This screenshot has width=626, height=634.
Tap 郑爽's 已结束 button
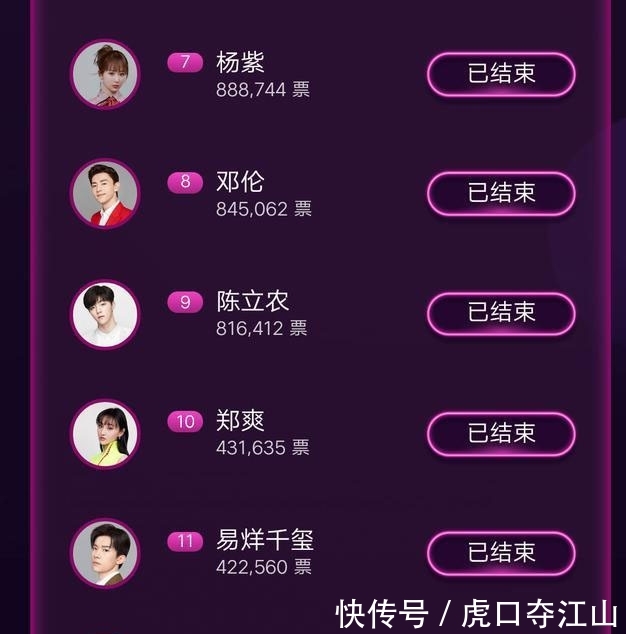coord(501,433)
